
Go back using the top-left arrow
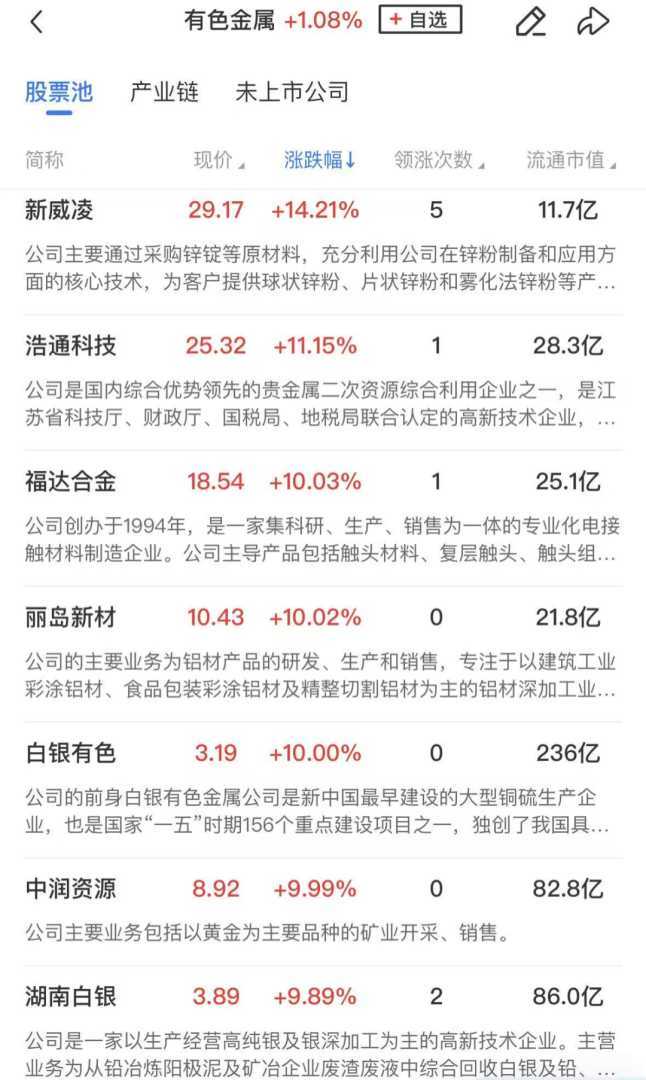coord(37,22)
